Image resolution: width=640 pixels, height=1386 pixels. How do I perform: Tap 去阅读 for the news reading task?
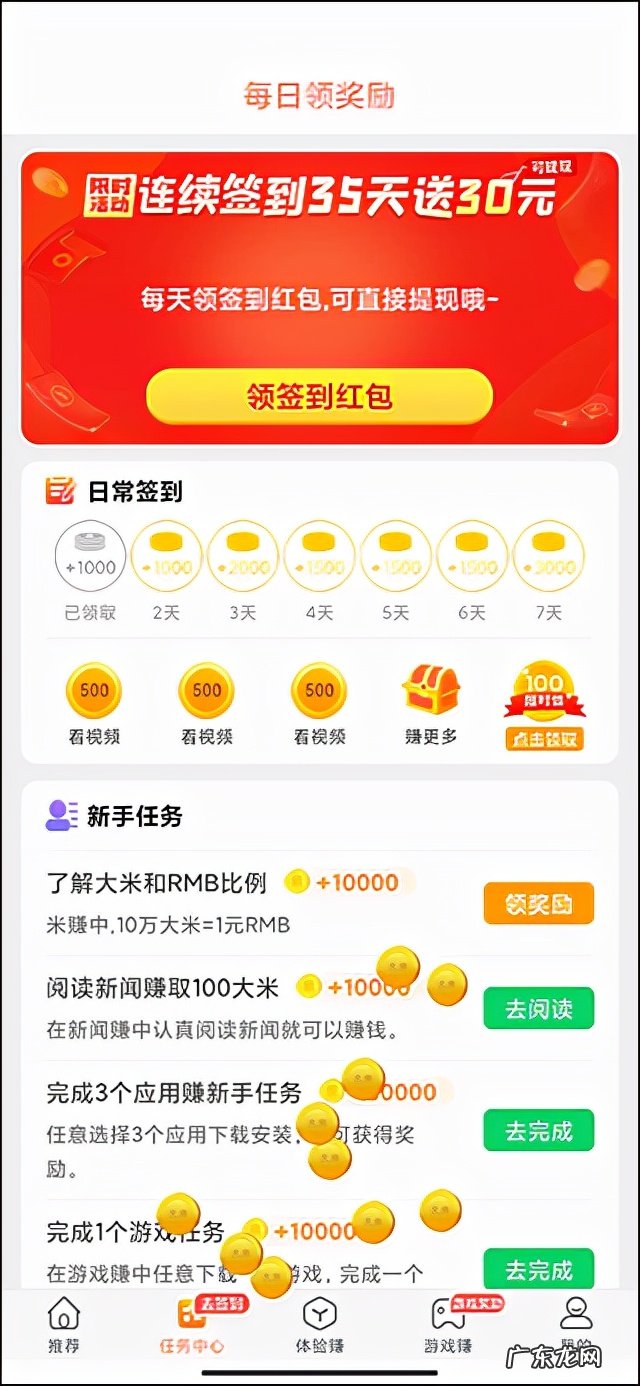538,1009
